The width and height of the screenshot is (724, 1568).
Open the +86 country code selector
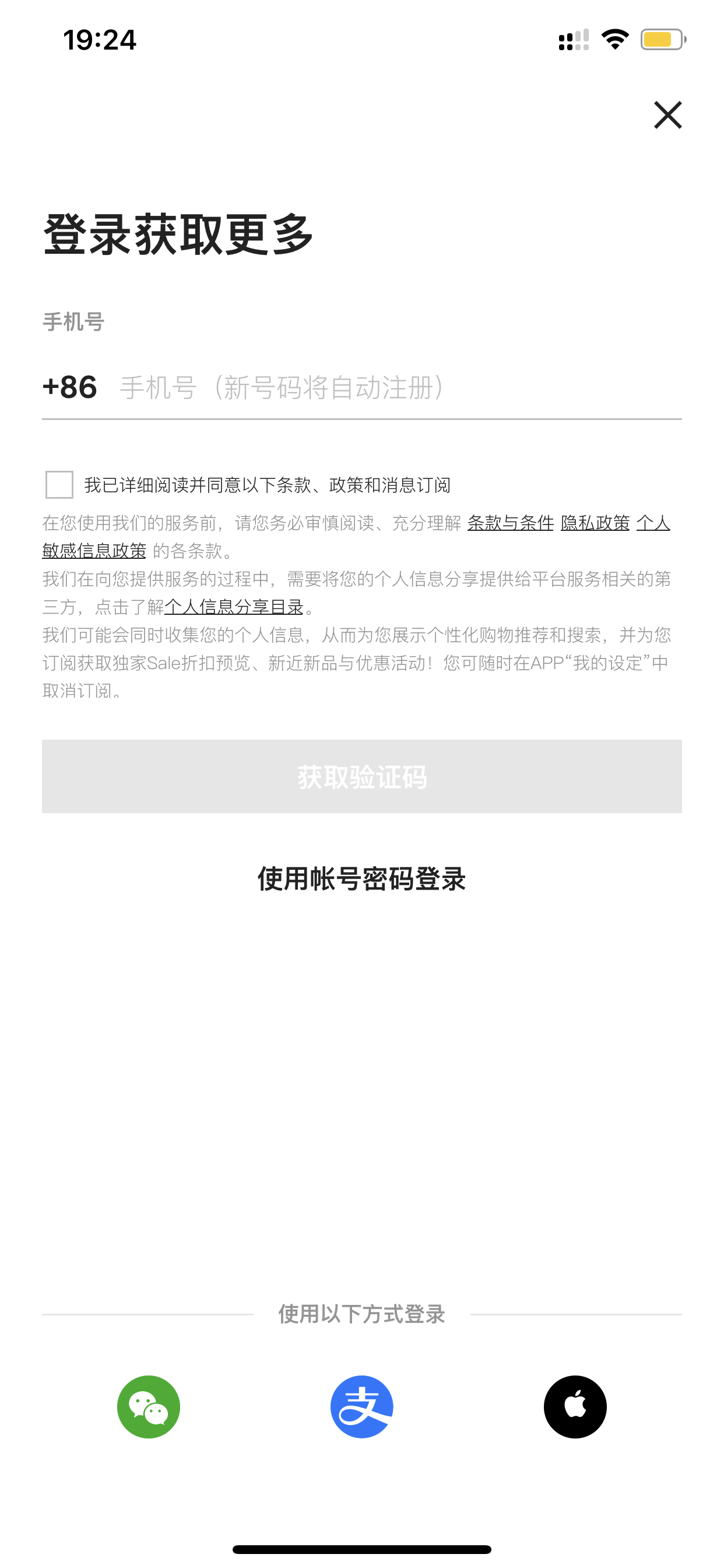pos(70,388)
